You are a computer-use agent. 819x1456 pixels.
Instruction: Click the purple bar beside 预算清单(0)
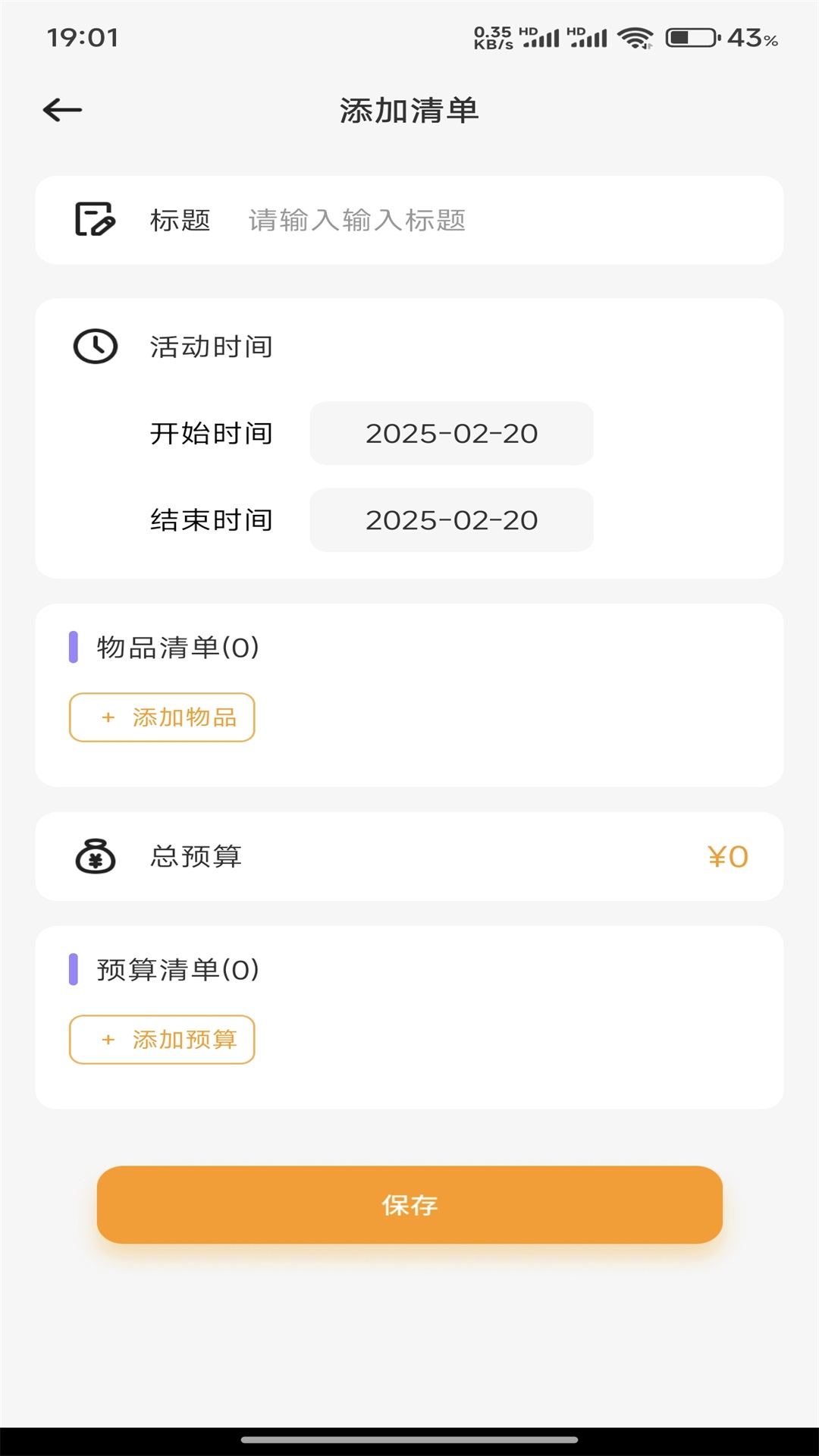(74, 969)
